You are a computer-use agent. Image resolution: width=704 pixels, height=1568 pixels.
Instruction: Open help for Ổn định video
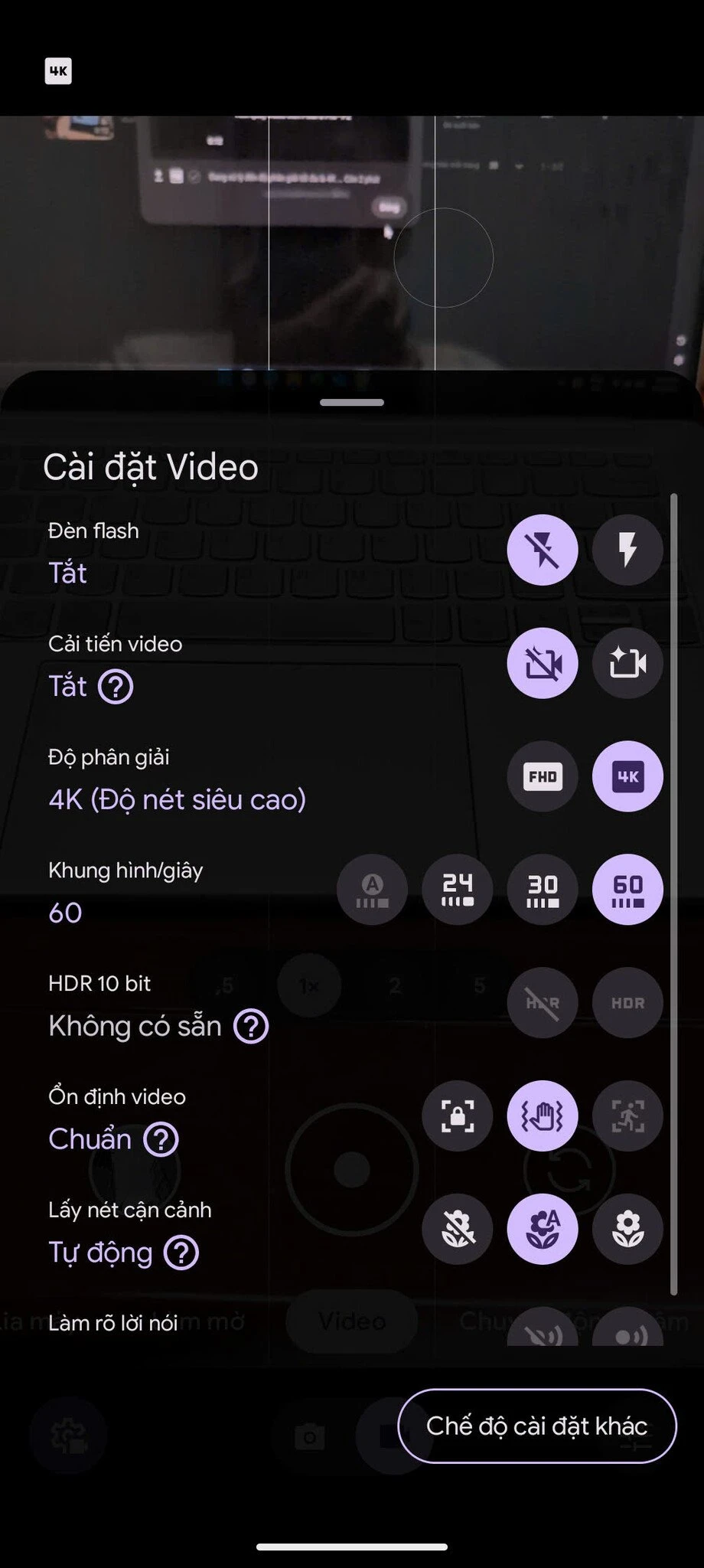click(161, 1140)
